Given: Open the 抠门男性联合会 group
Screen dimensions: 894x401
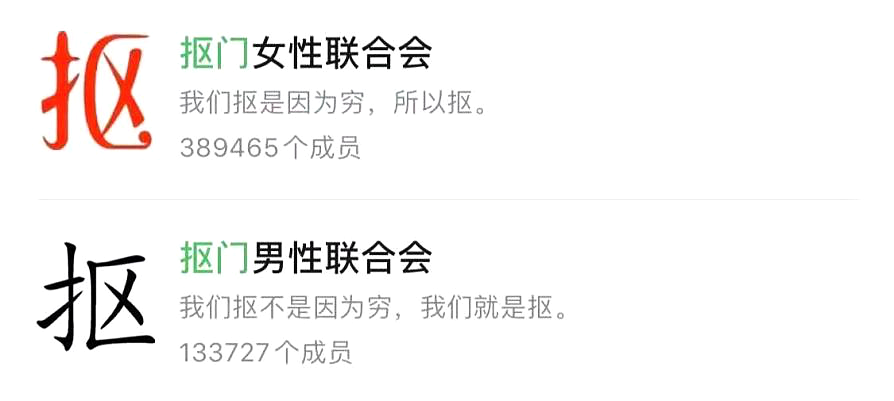Looking at the screenshot, I should tap(306, 257).
